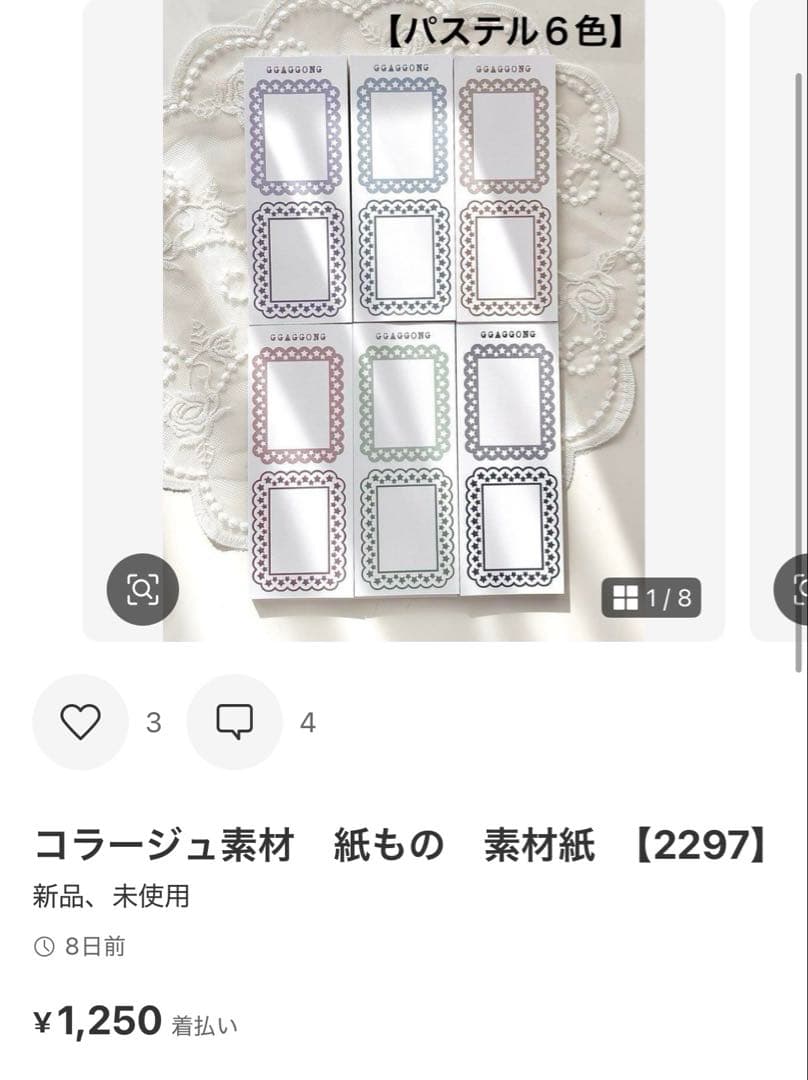Viewport: 808px width, 1080px height.
Task: Click the 新品、未使用 condition text
Action: click(110, 899)
